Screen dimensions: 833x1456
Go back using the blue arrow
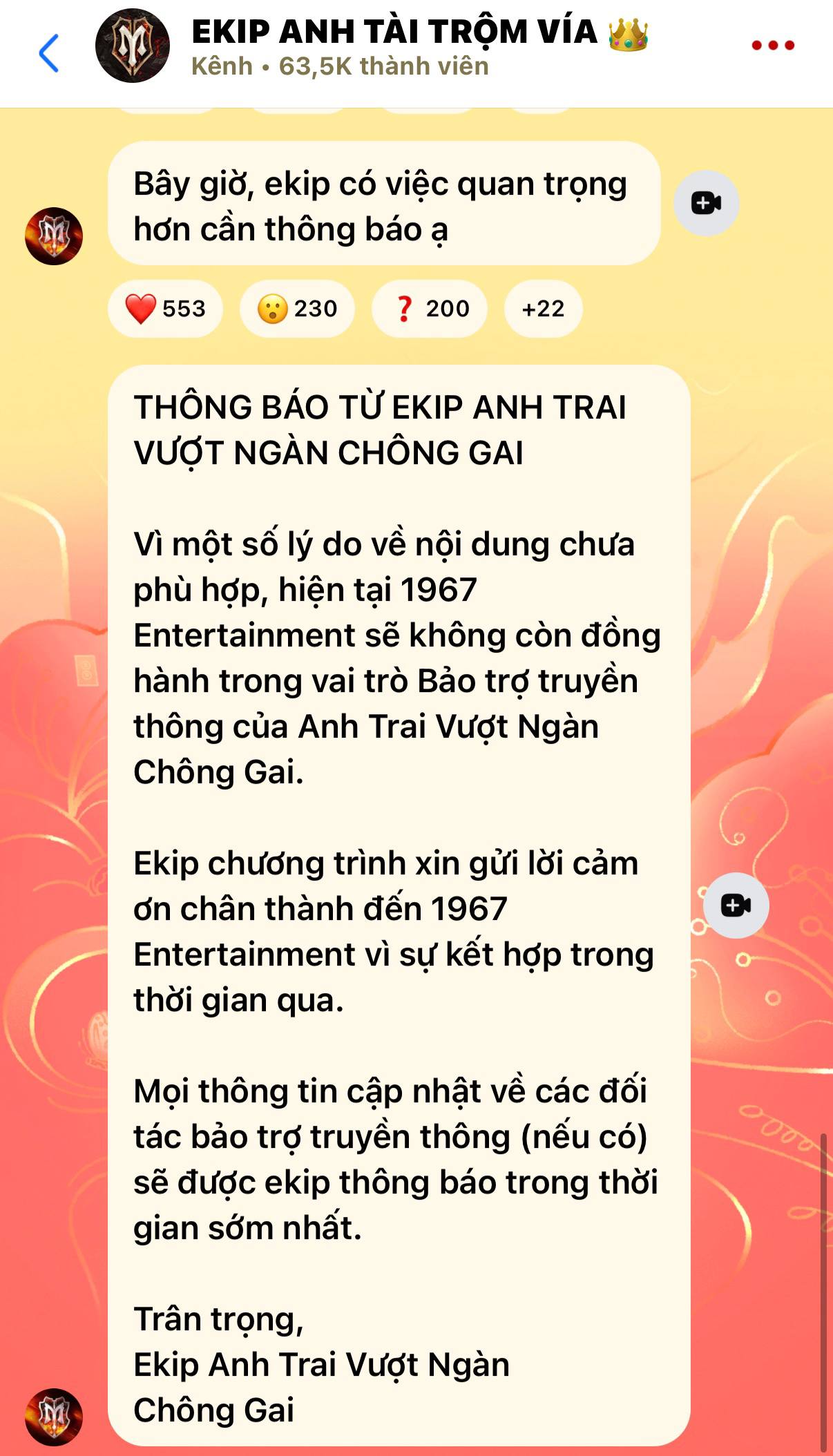click(x=48, y=53)
